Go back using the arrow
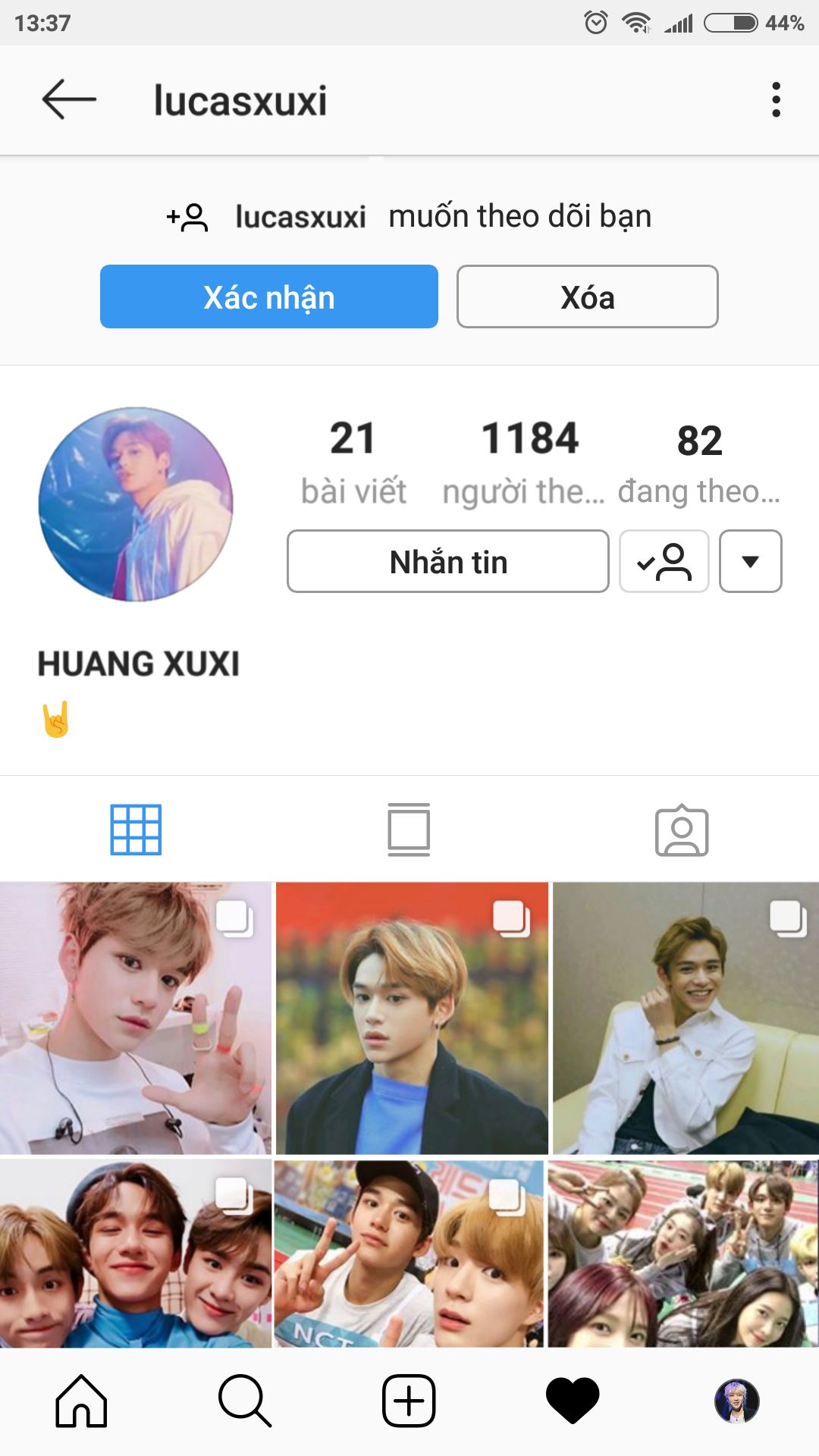 point(69,100)
